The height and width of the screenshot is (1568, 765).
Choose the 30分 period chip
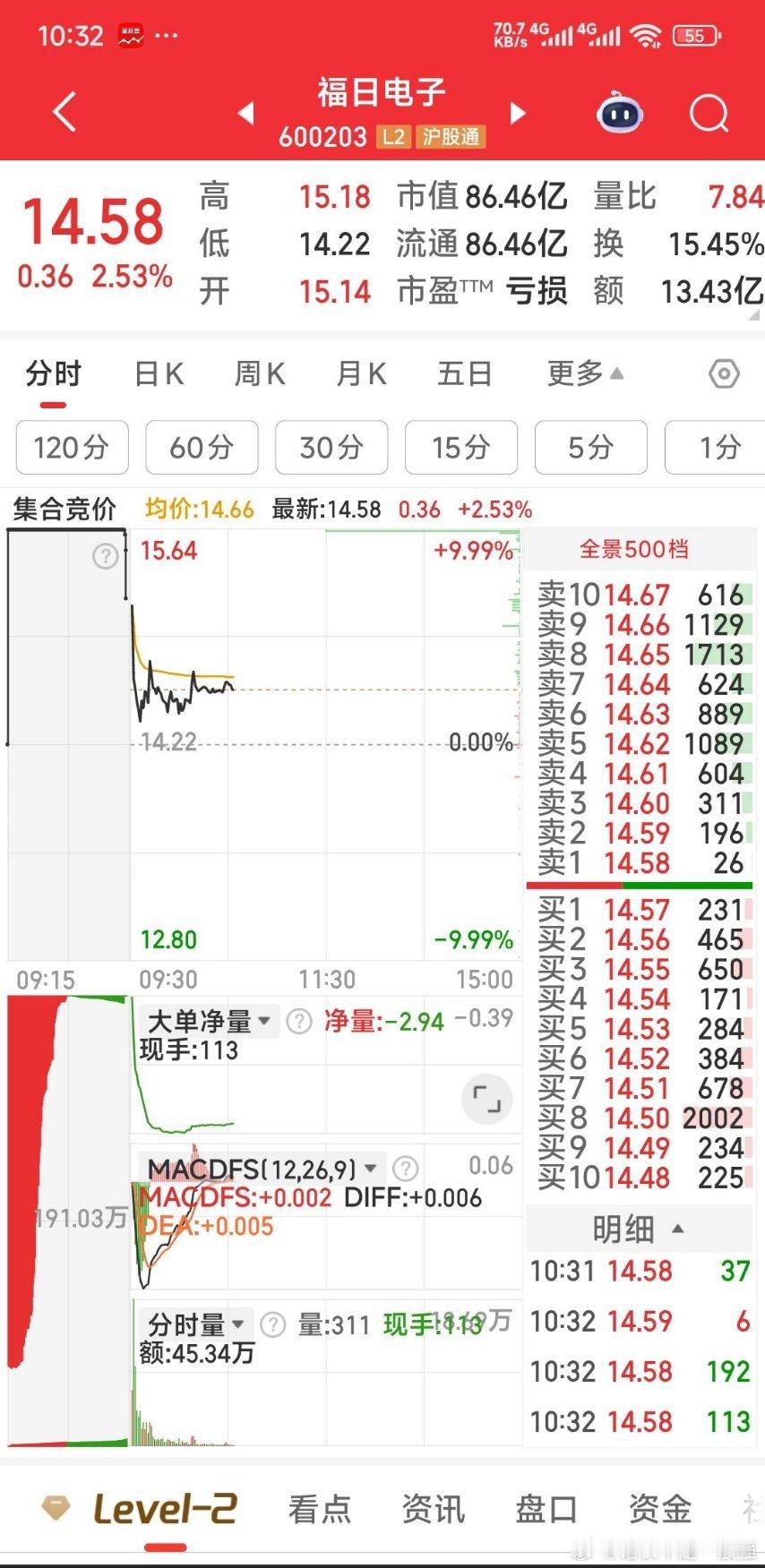coord(331,447)
